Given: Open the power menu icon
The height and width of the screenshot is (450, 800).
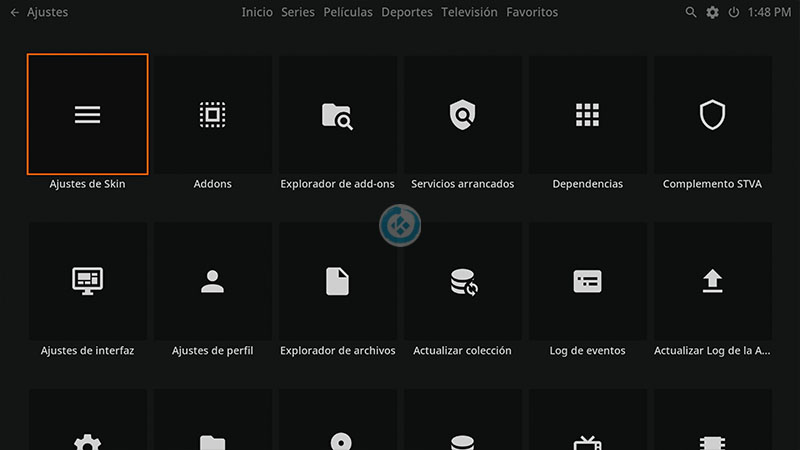Looking at the screenshot, I should click(734, 13).
